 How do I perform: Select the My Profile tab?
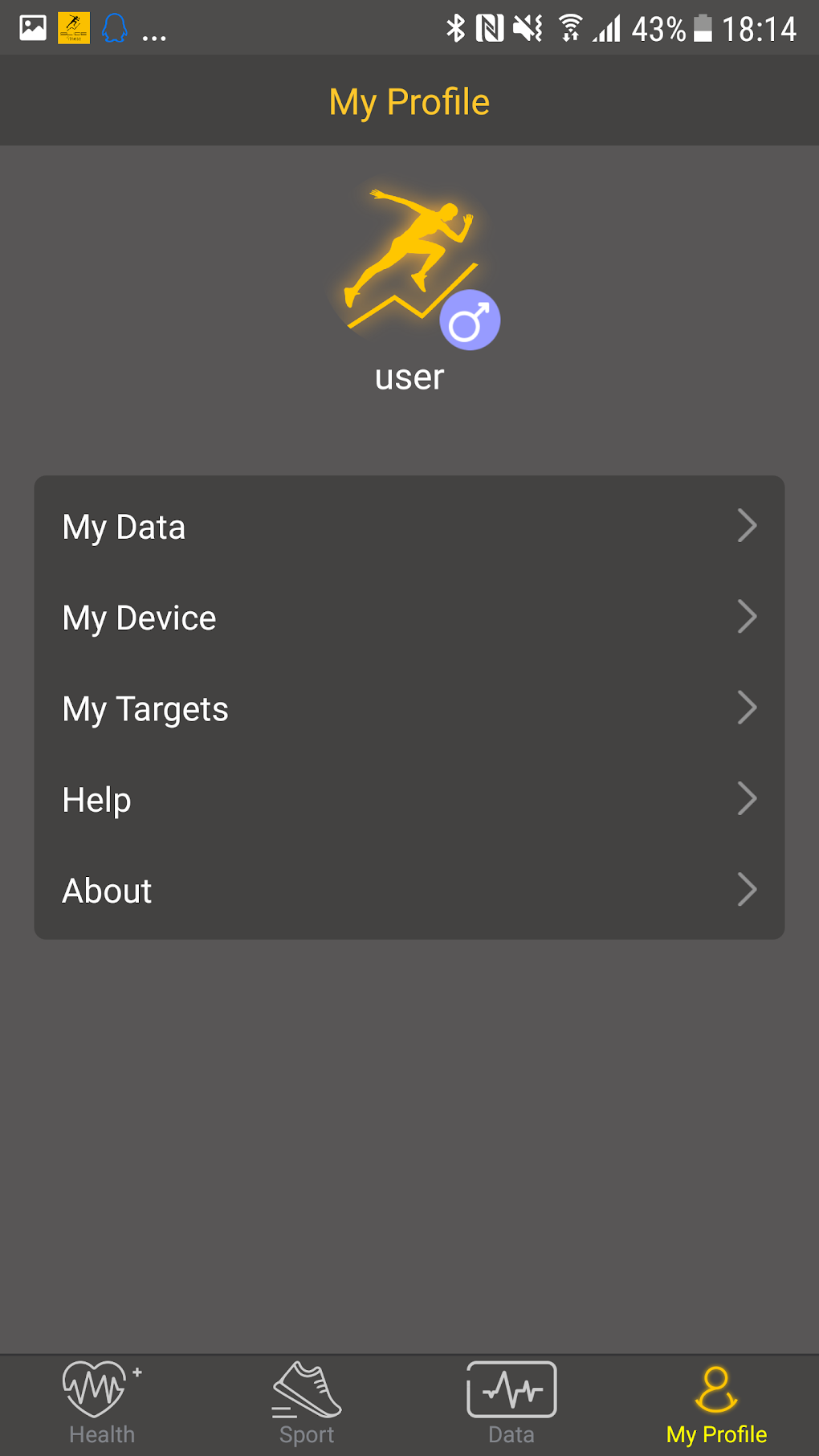pos(716,1404)
